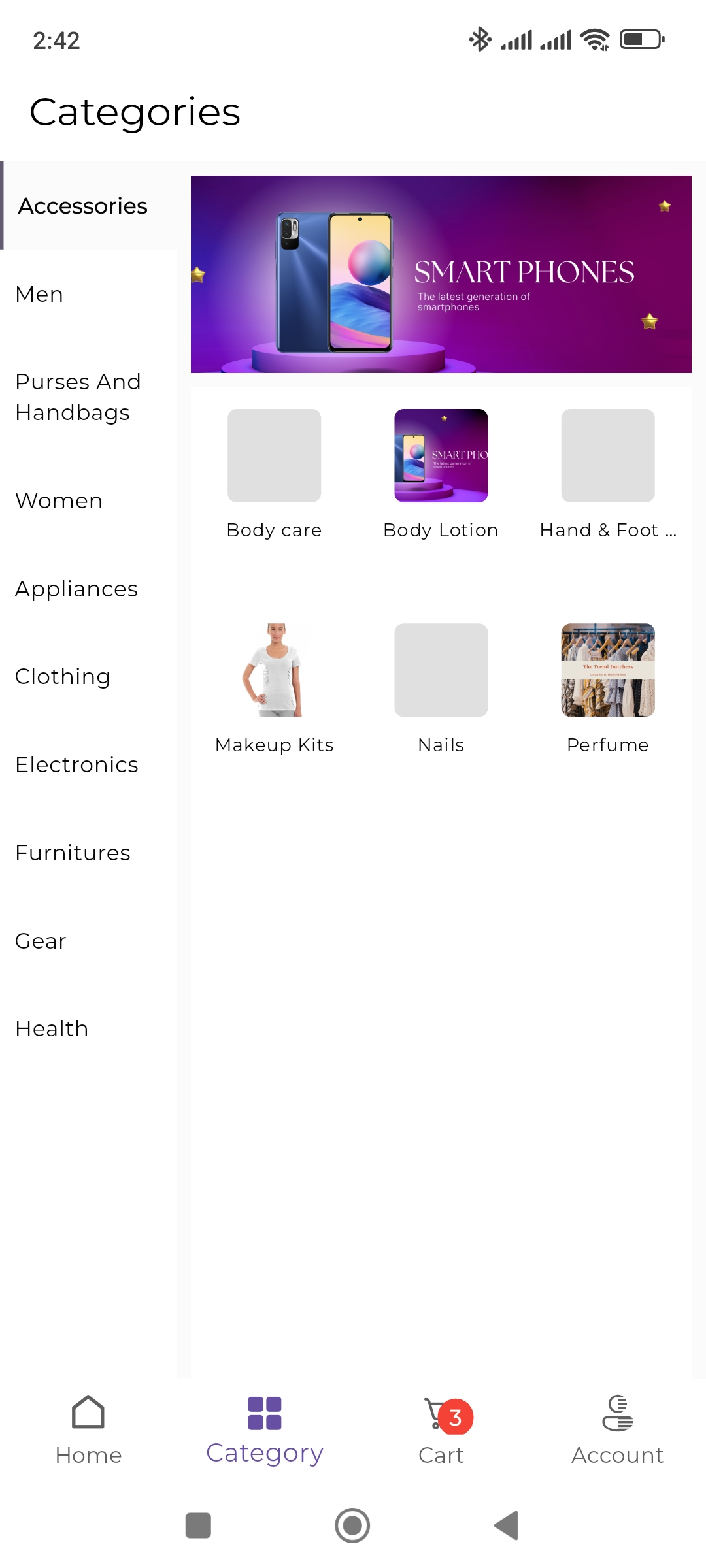View Makeup Kits subcategory
Viewport: 706px width, 1568px height.
point(274,689)
